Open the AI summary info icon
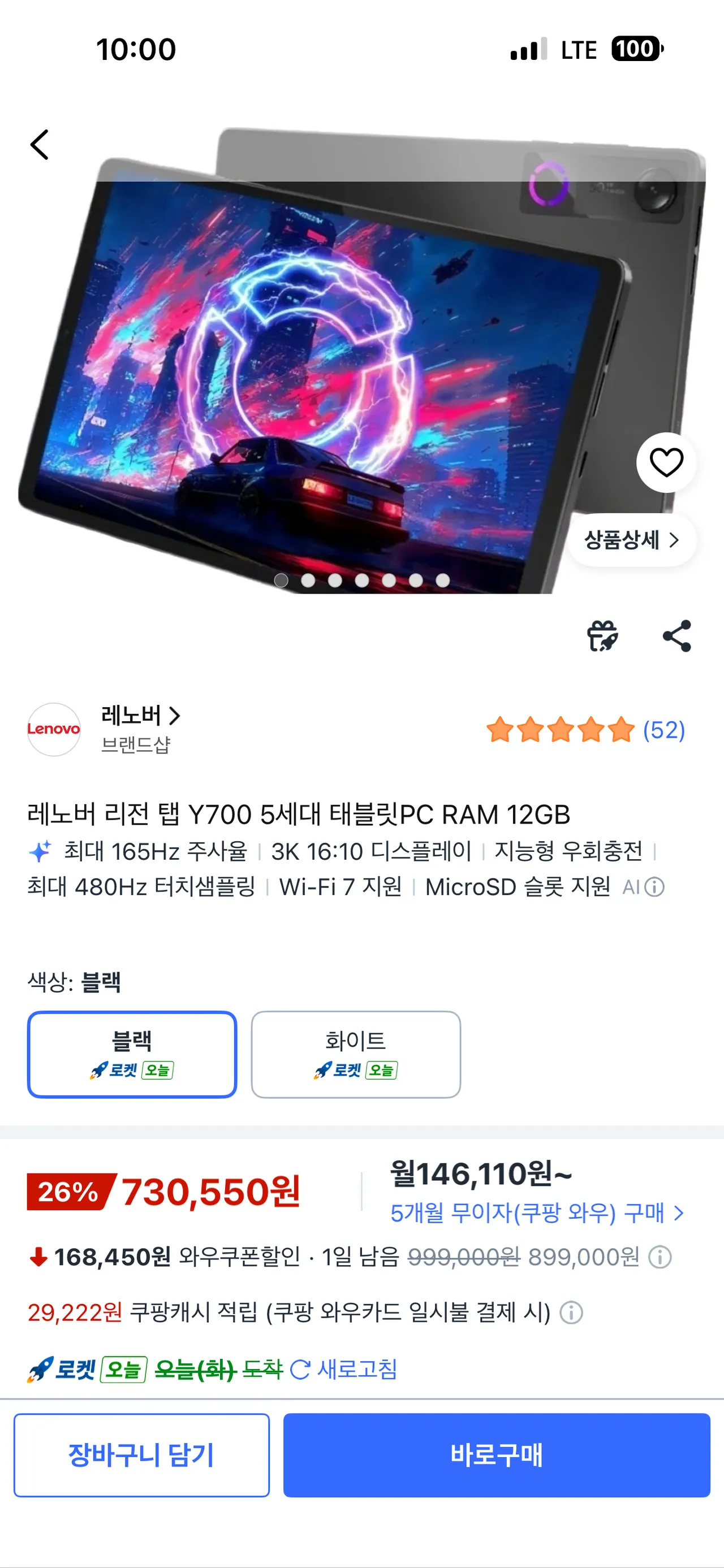Image resolution: width=724 pixels, height=1568 pixels. 654,887
